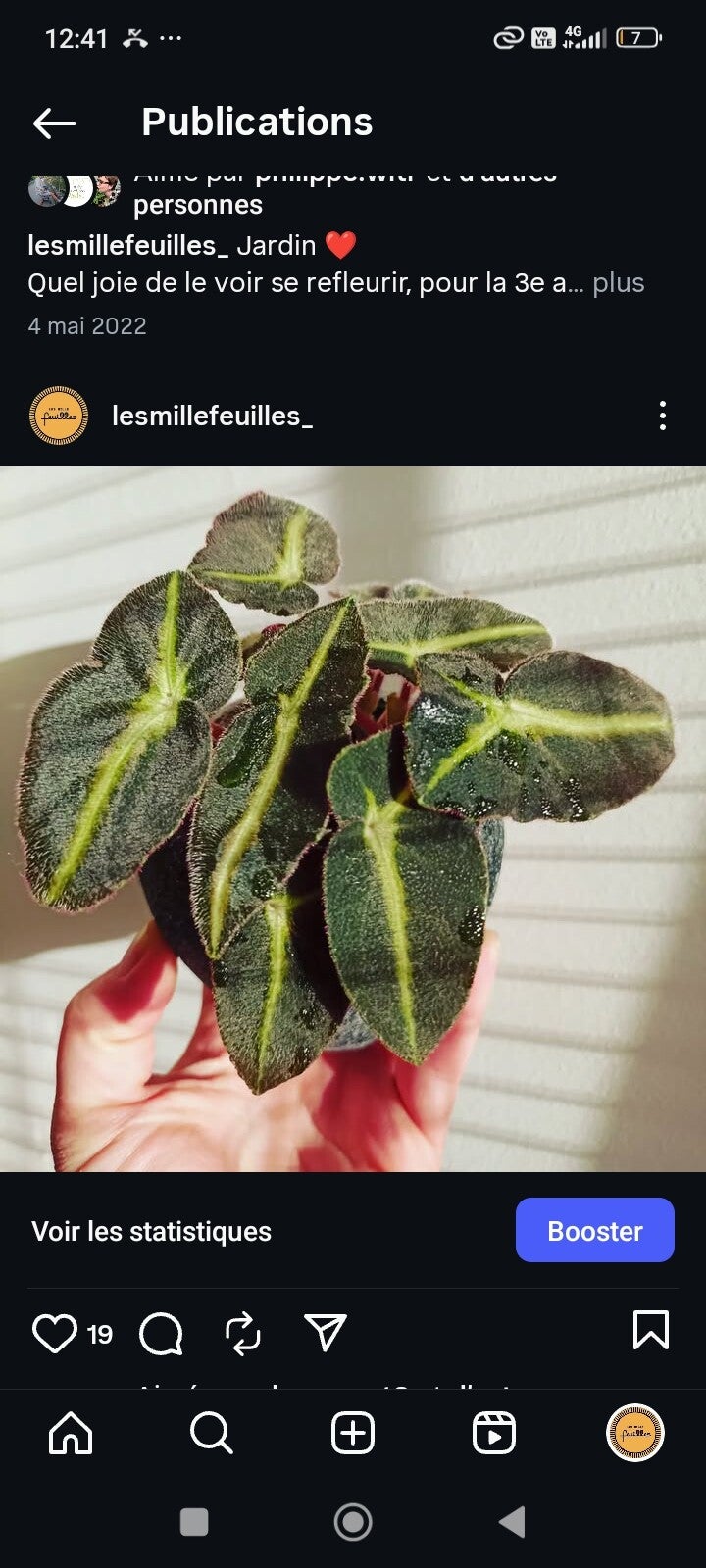Viewport: 706px width, 1568px height.
Task: Open recent apps from navigation bar
Action: [194, 1522]
